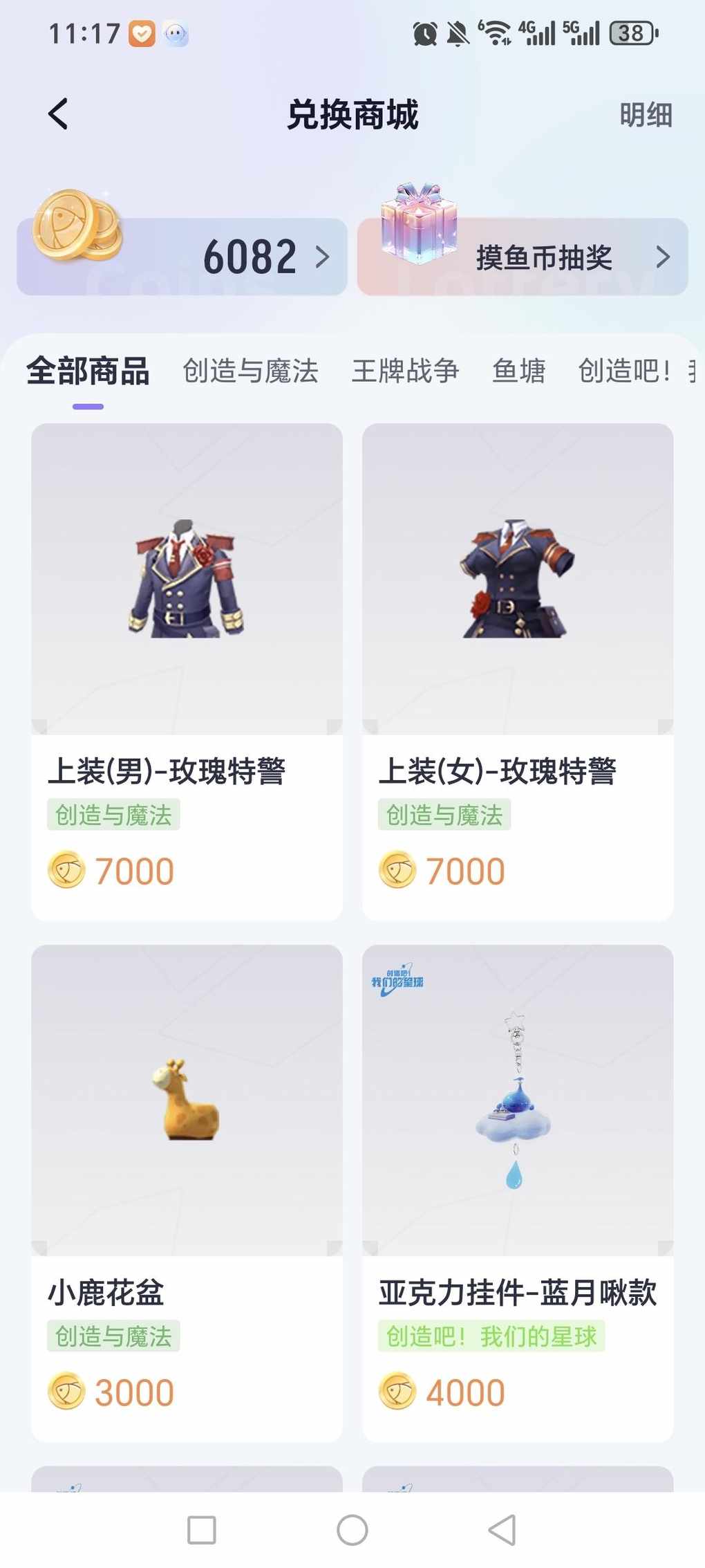Switch to the 创造吧! tab
This screenshot has height=1568, width=705.
[624, 371]
